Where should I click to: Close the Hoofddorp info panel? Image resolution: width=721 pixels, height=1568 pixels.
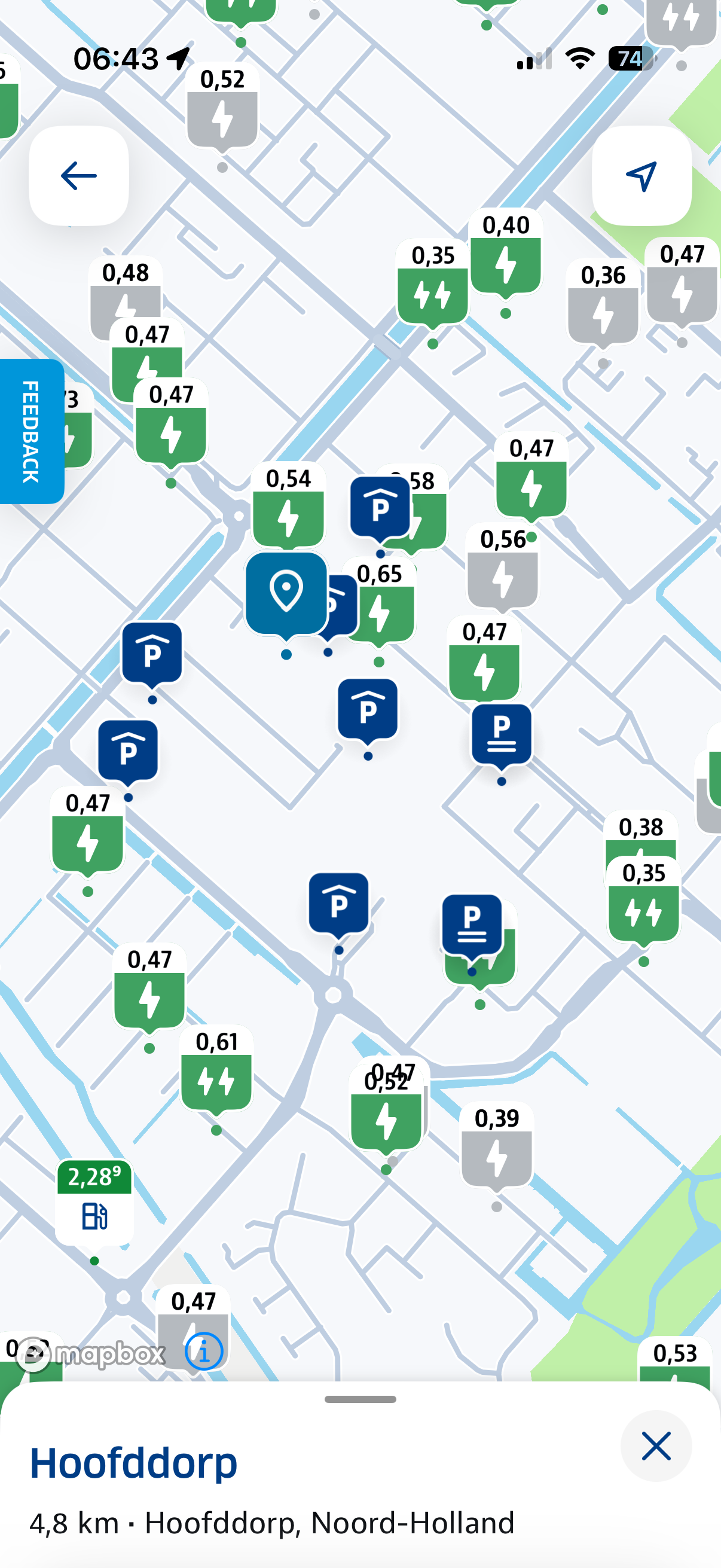coord(656,1445)
